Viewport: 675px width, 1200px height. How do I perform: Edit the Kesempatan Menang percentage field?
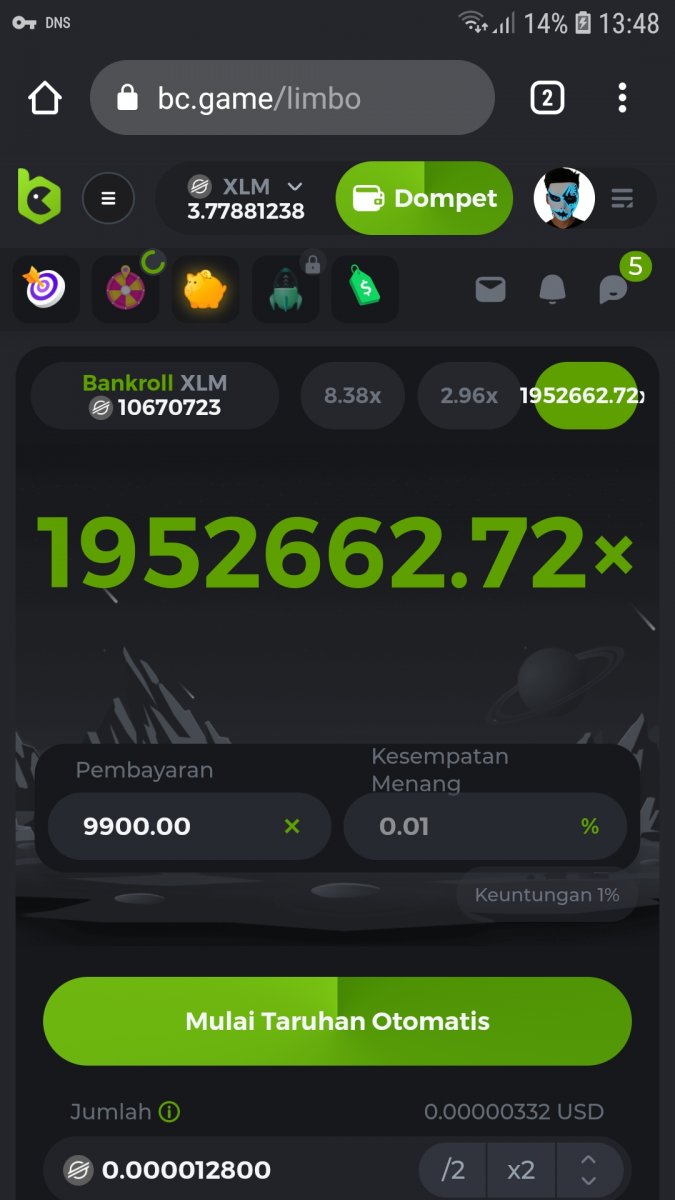coord(470,826)
